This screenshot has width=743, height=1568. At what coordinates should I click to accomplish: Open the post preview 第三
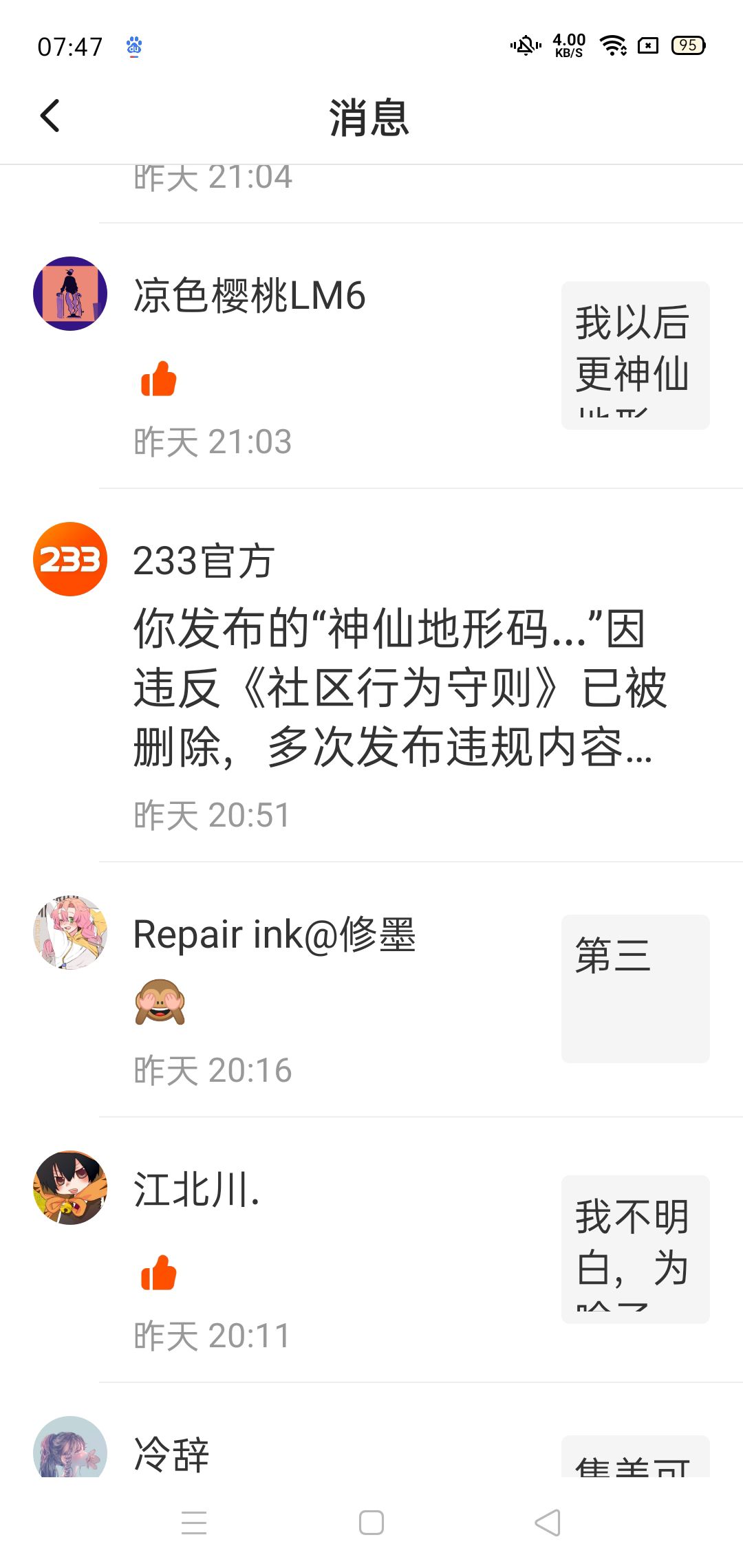tap(636, 989)
